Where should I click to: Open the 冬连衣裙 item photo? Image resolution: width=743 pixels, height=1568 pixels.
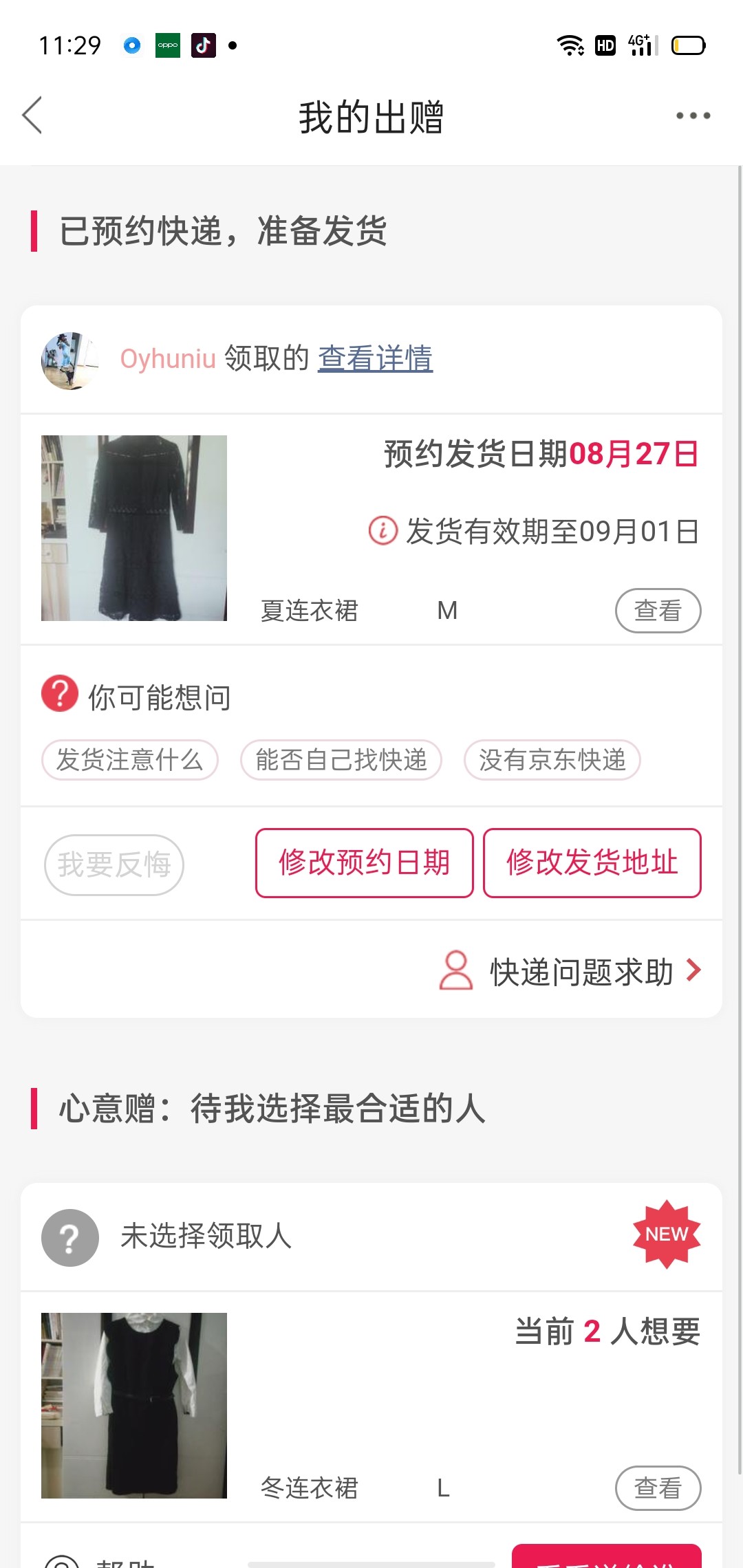point(134,1406)
